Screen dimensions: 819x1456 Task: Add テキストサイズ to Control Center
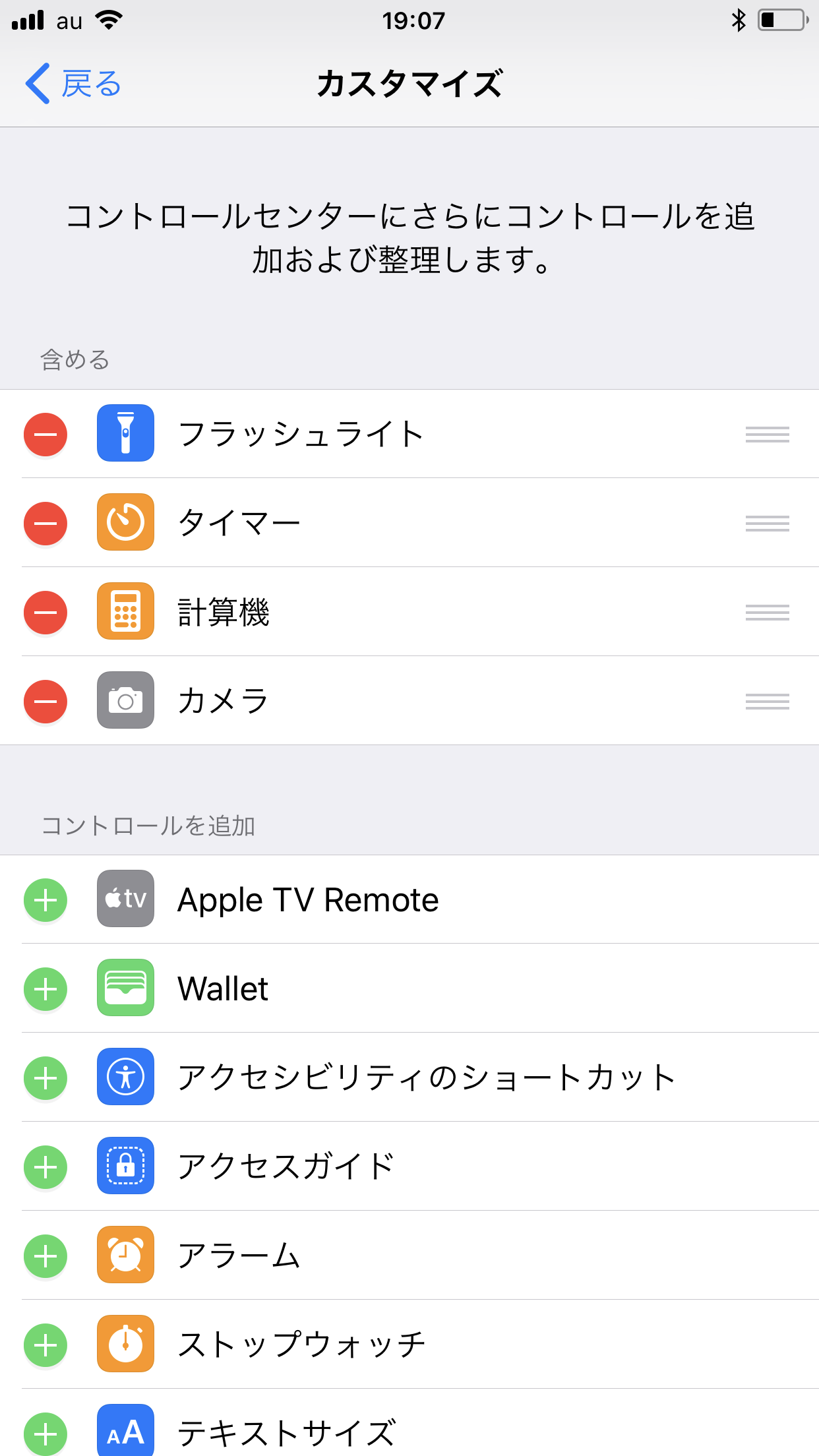[x=45, y=1434]
